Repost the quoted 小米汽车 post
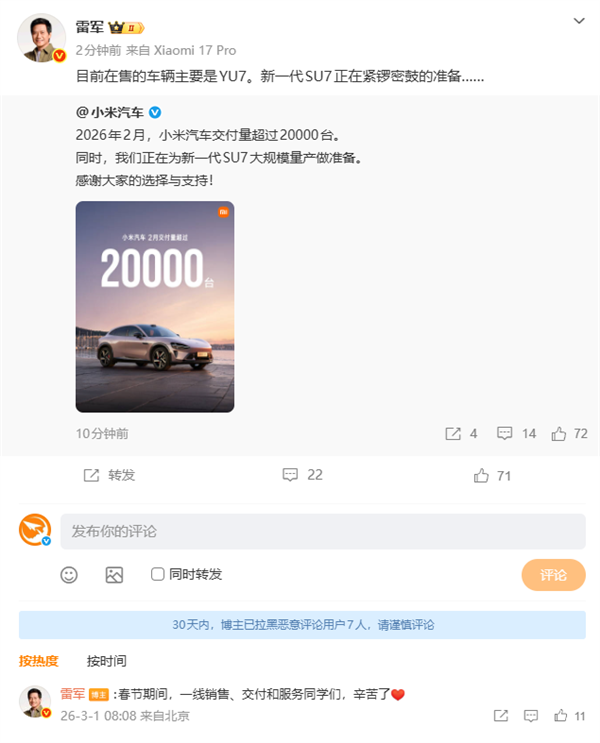Viewport: 600px width, 743px height. click(x=461, y=434)
